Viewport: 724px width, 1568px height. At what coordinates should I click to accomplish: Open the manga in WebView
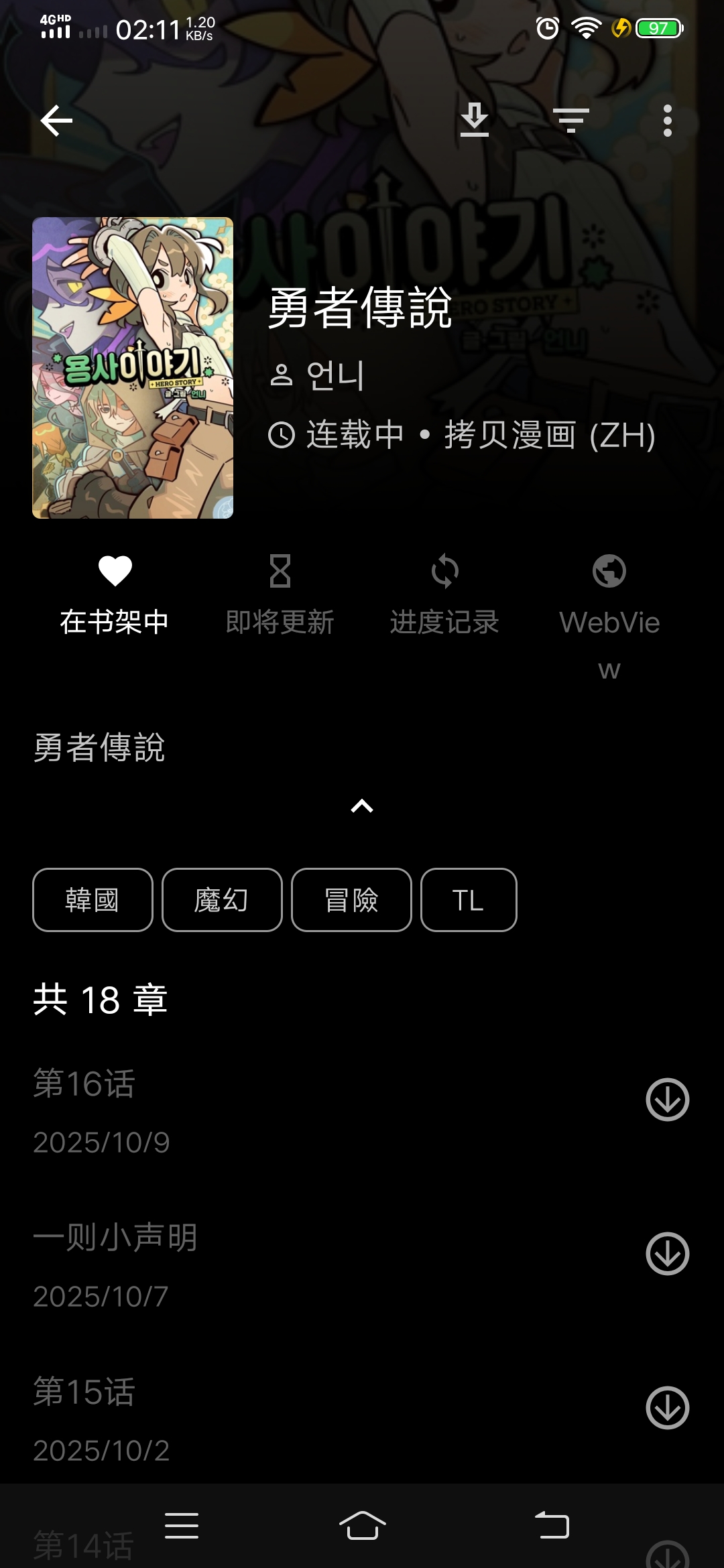609,603
